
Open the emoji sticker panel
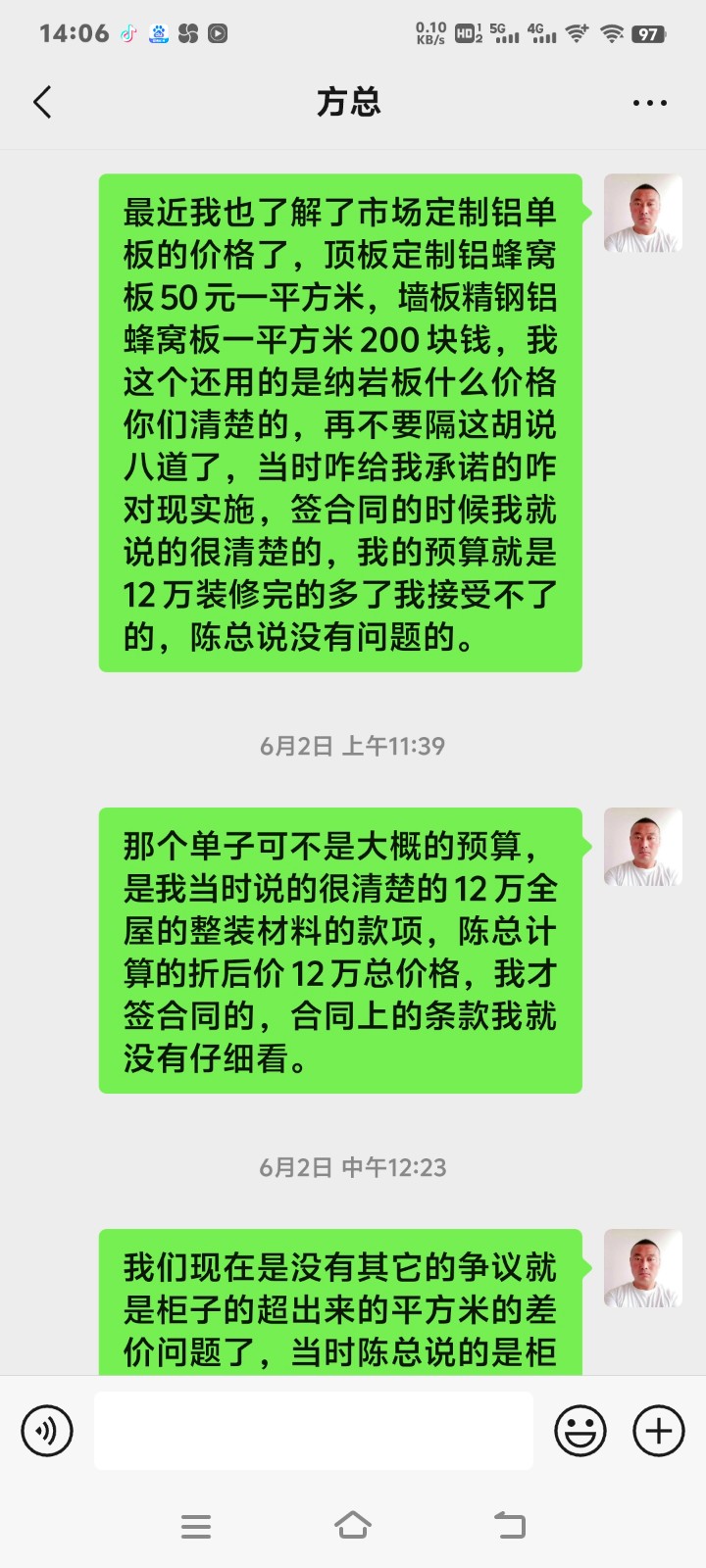click(x=580, y=1431)
